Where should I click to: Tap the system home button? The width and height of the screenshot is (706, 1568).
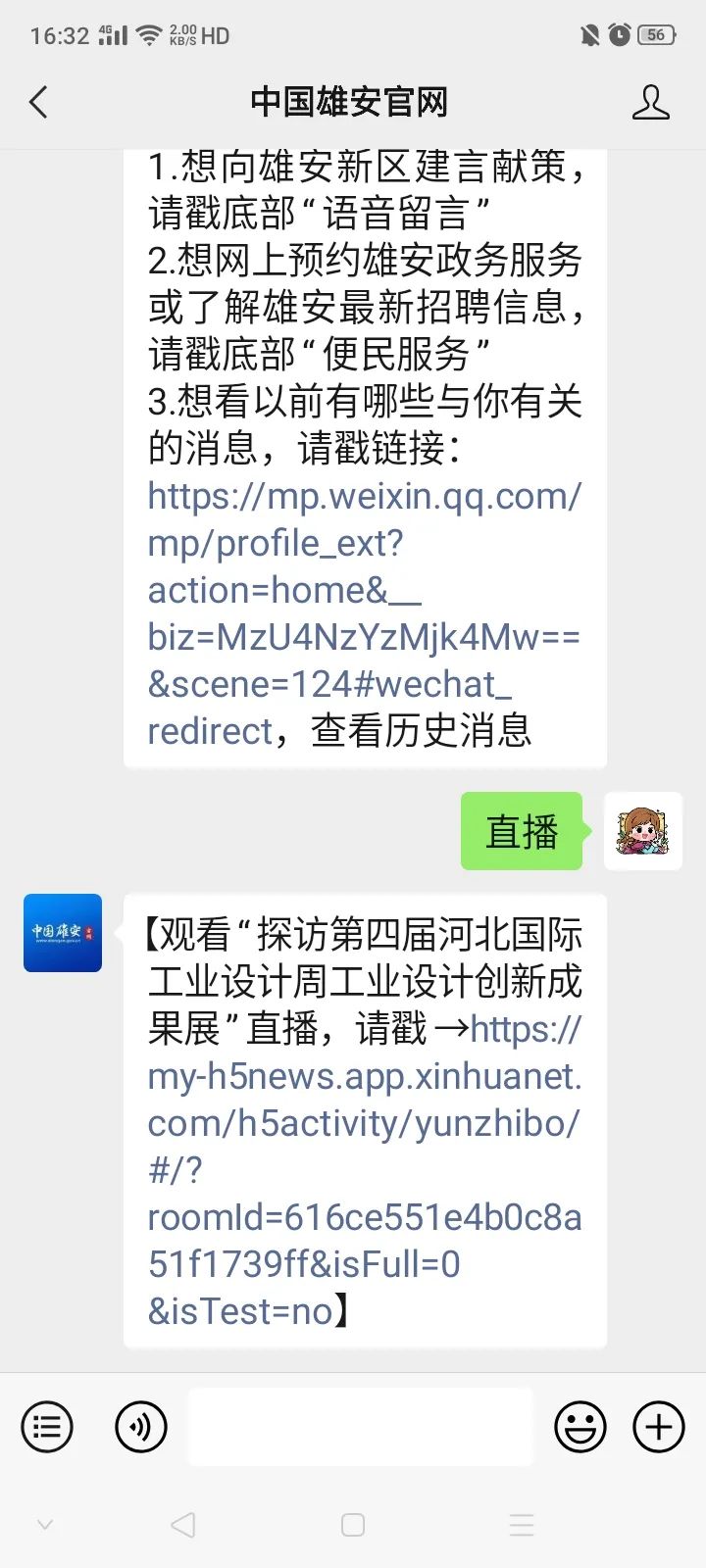[x=353, y=1525]
